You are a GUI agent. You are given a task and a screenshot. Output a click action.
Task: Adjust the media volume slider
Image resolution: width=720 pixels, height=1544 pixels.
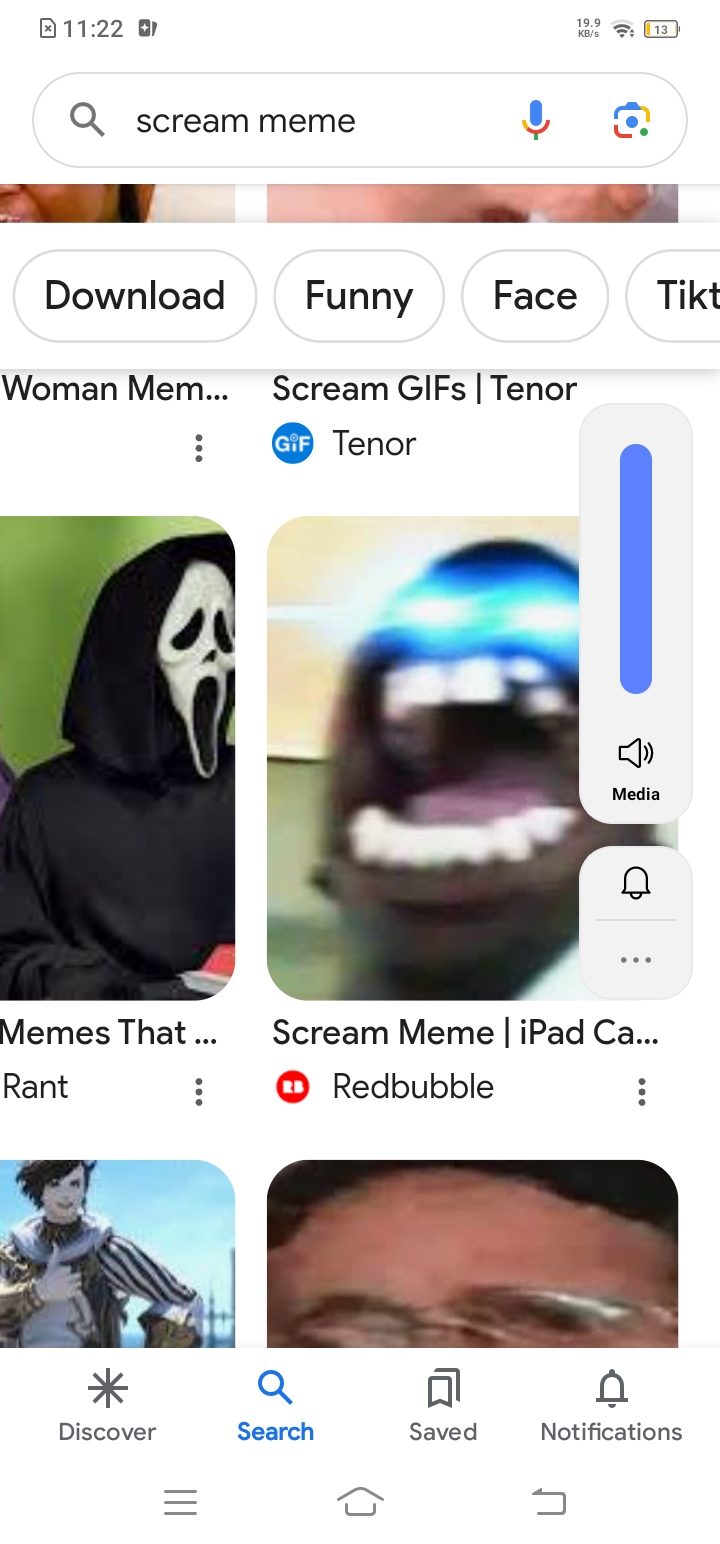(636, 568)
